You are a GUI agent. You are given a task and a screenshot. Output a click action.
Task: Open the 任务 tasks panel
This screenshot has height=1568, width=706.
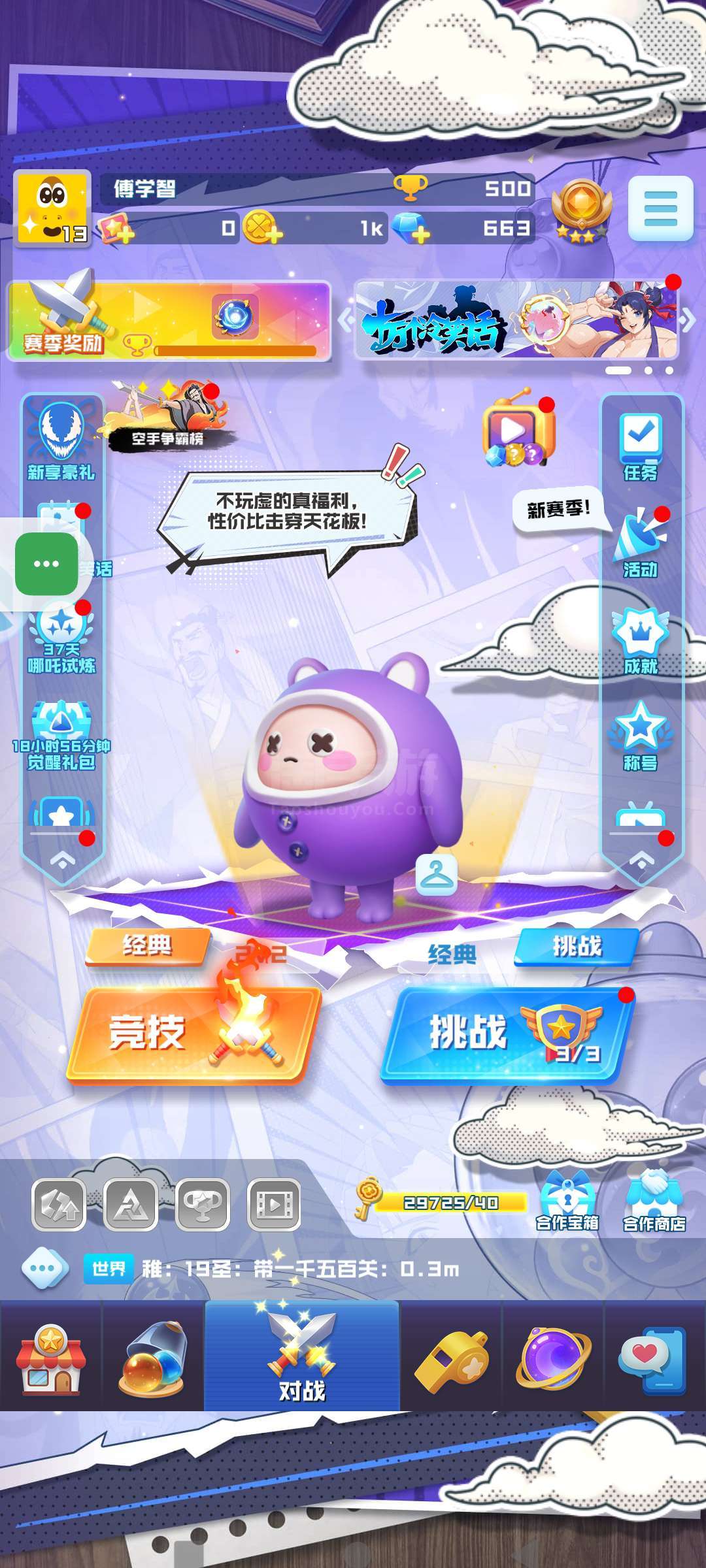[641, 446]
